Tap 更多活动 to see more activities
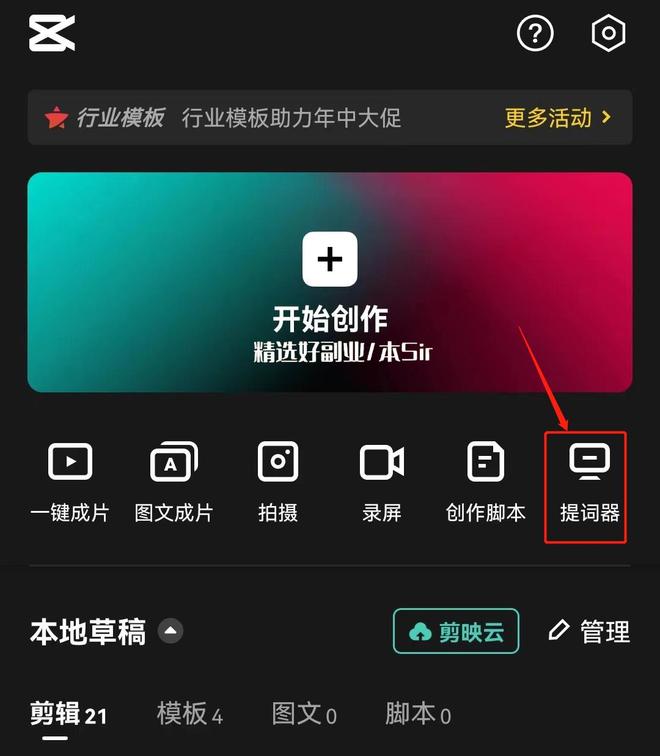This screenshot has width=660, height=756. pyautogui.click(x=558, y=118)
